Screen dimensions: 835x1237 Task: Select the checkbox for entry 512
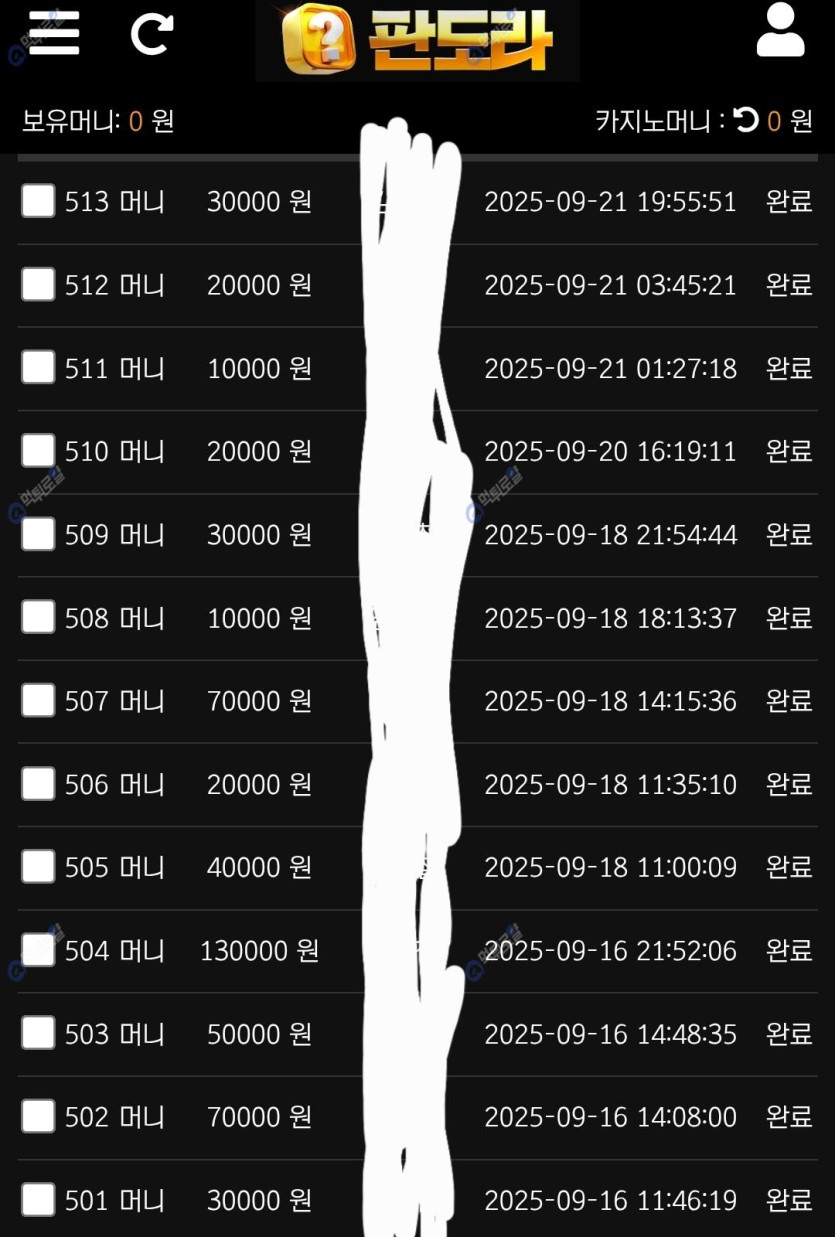38,285
